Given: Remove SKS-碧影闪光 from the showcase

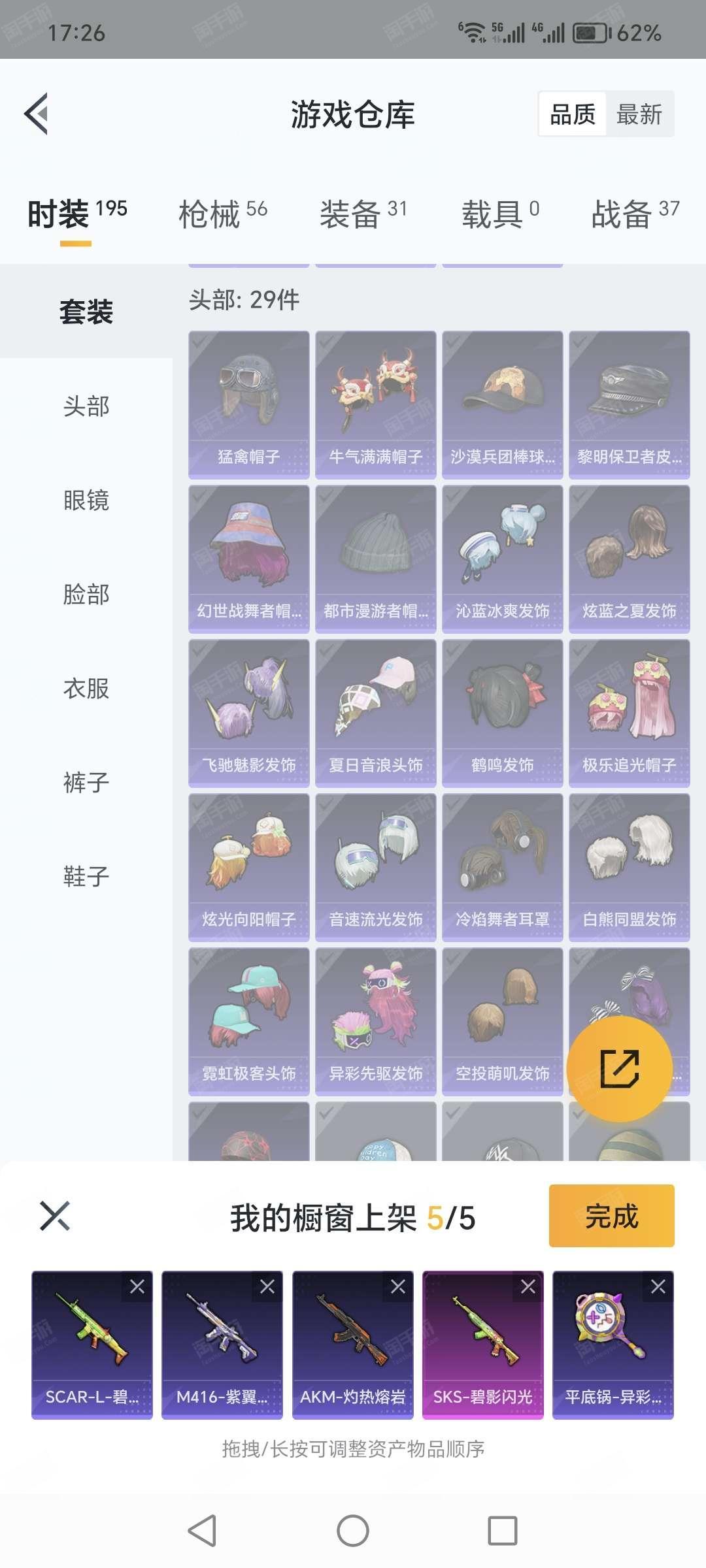Looking at the screenshot, I should 528,1286.
